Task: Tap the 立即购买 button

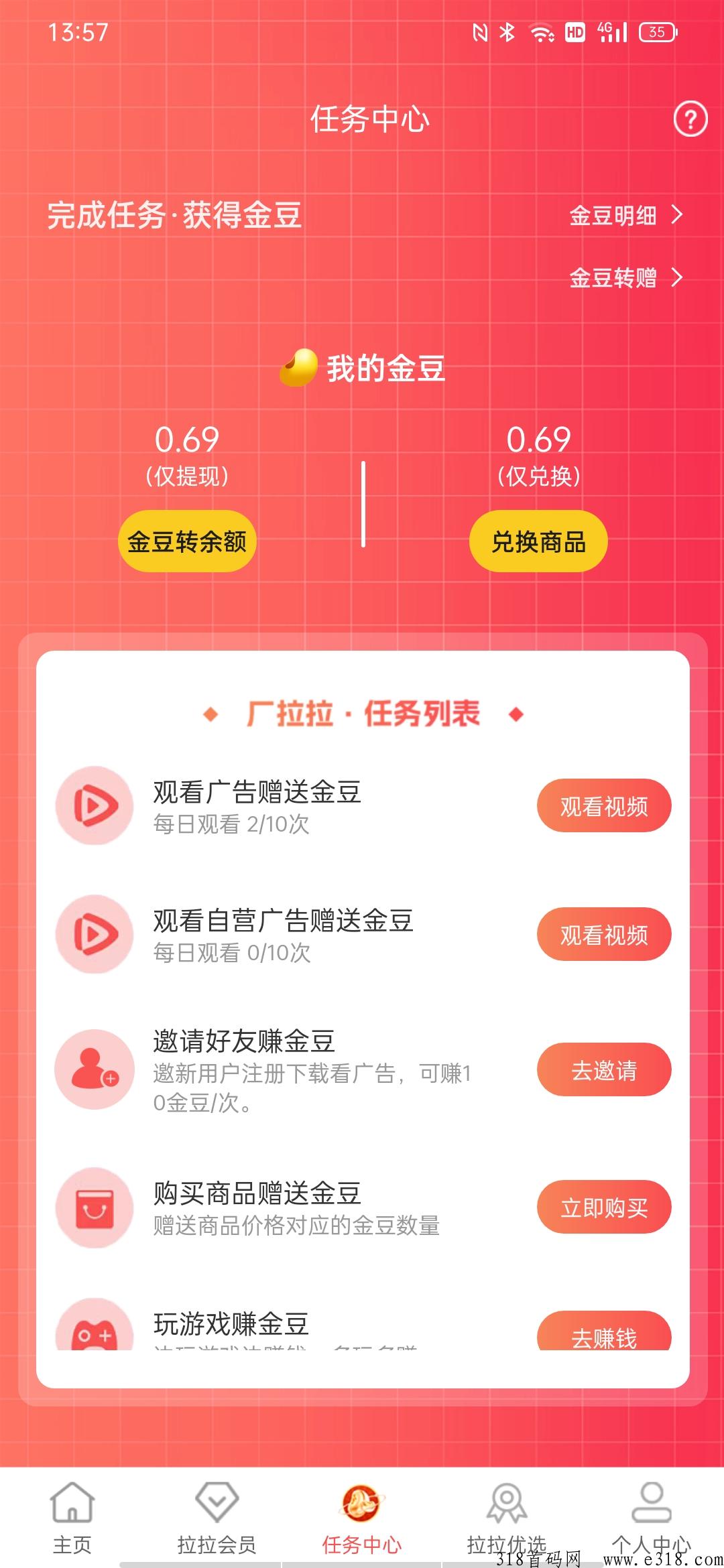Action: (604, 1207)
